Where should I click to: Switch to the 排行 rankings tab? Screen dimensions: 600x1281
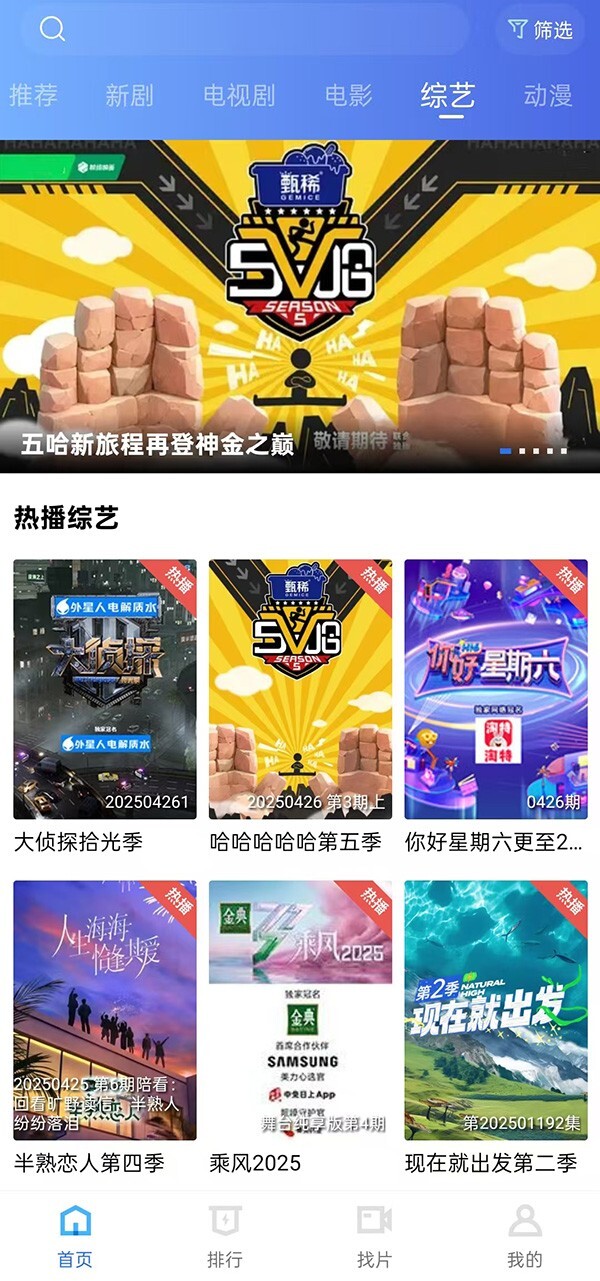pyautogui.click(x=225, y=1235)
